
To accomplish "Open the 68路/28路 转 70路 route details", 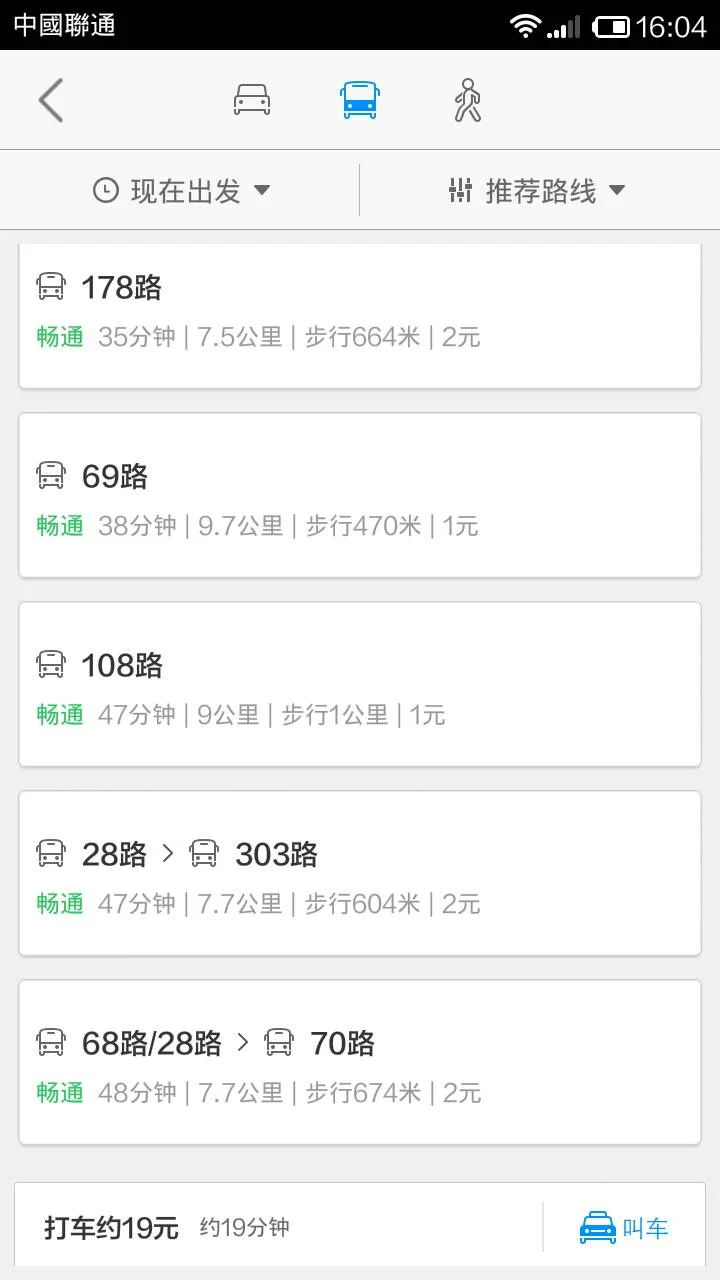I will [x=358, y=1062].
